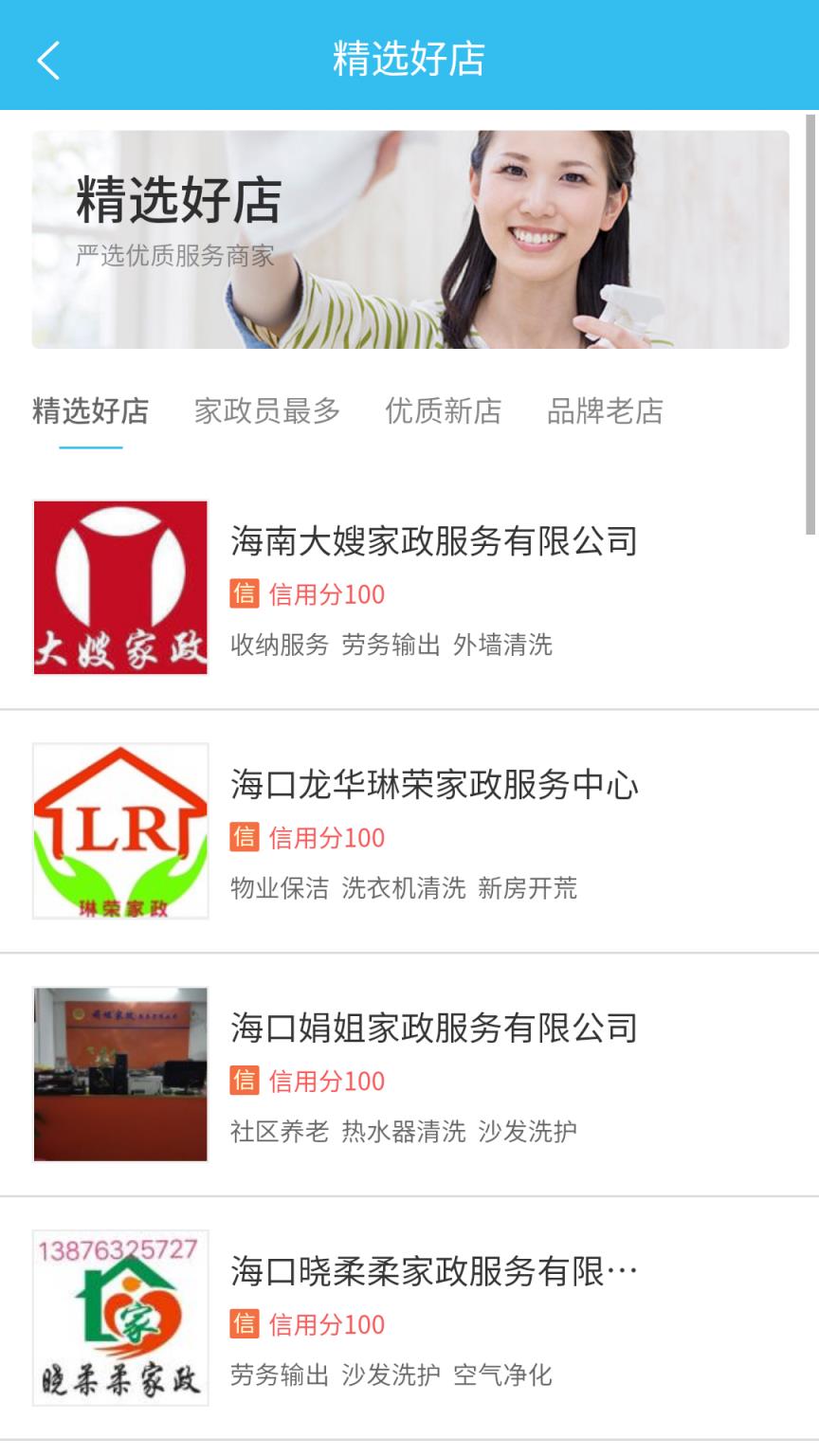Tap the 信 badge on 晓柔柔家政 listing
The width and height of the screenshot is (819, 1456).
coord(245,1323)
